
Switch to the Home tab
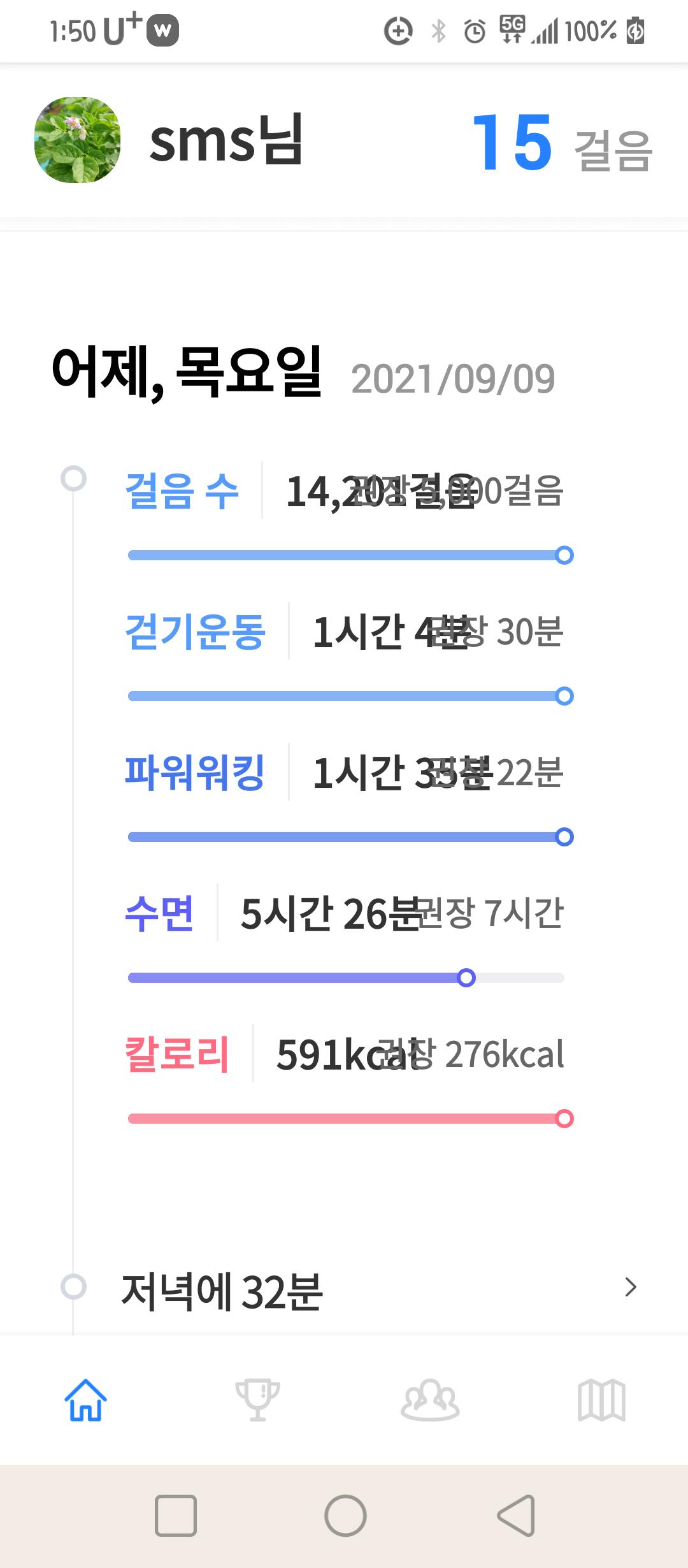click(x=85, y=1400)
